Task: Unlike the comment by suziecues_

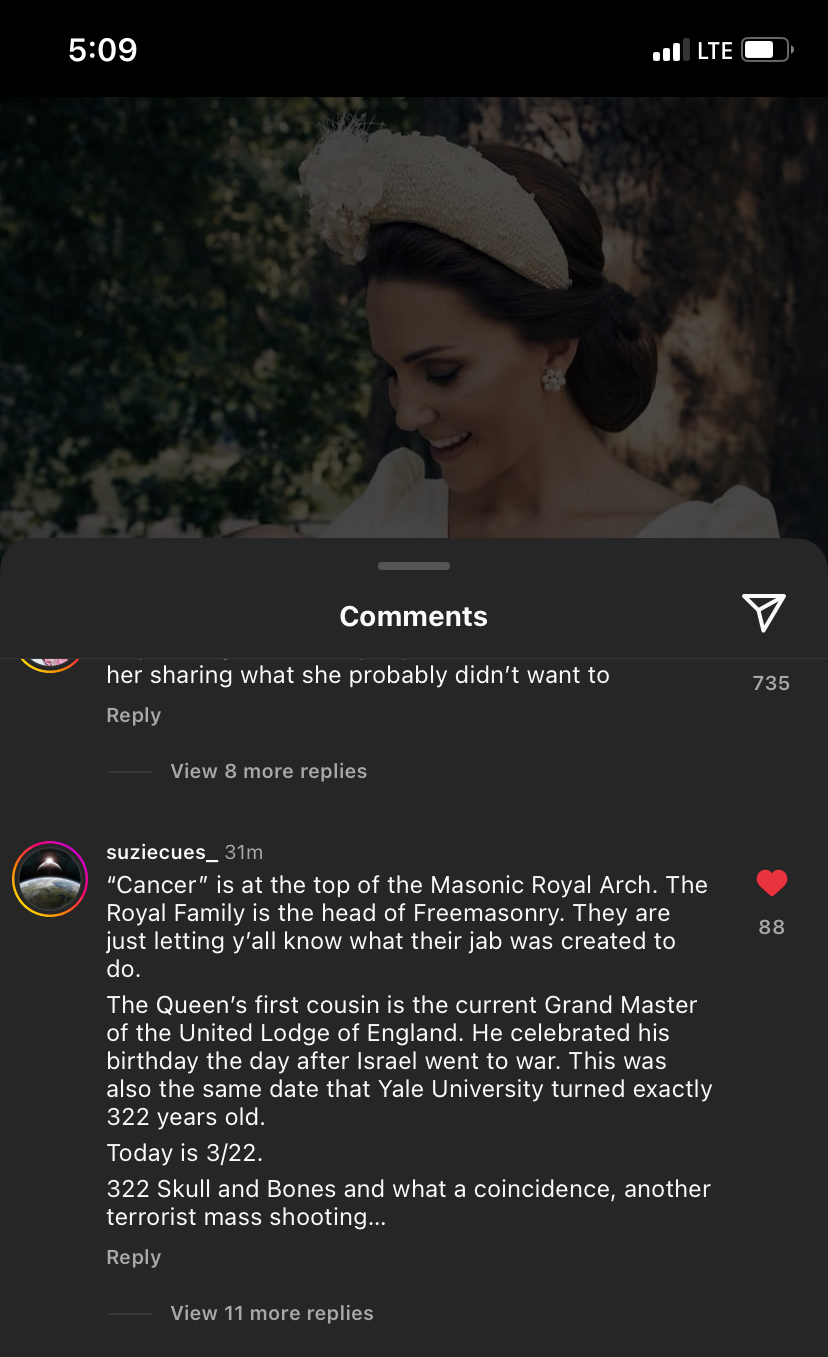Action: point(771,883)
